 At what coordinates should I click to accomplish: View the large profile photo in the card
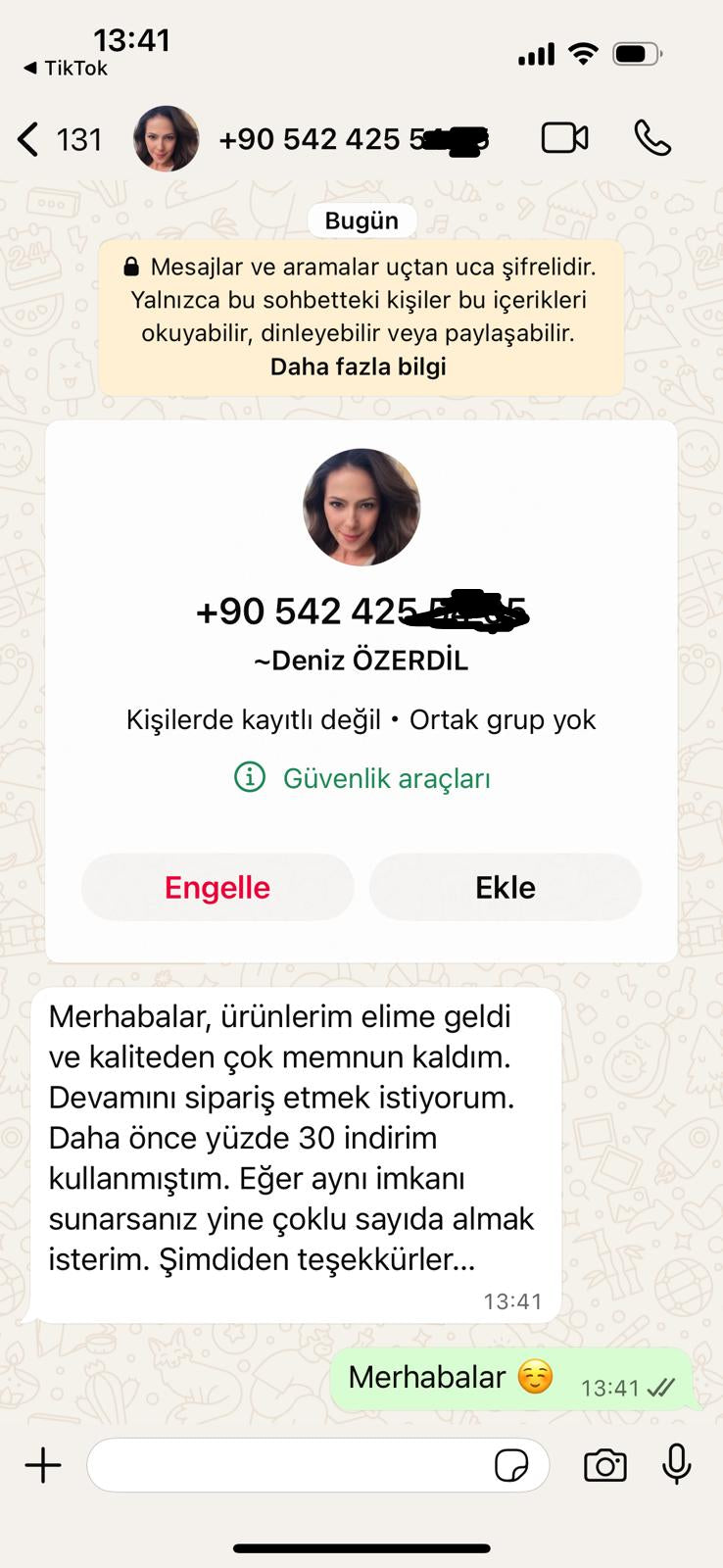(361, 507)
